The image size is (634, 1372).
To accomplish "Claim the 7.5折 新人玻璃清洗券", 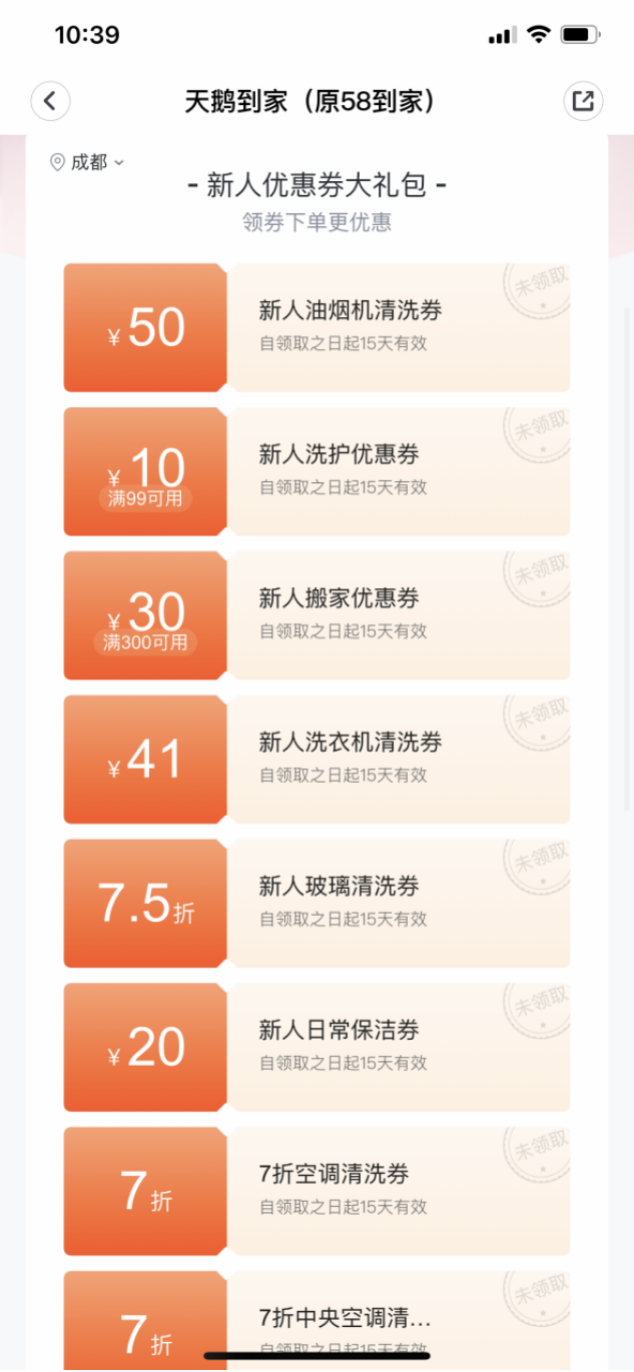I will 316,904.
